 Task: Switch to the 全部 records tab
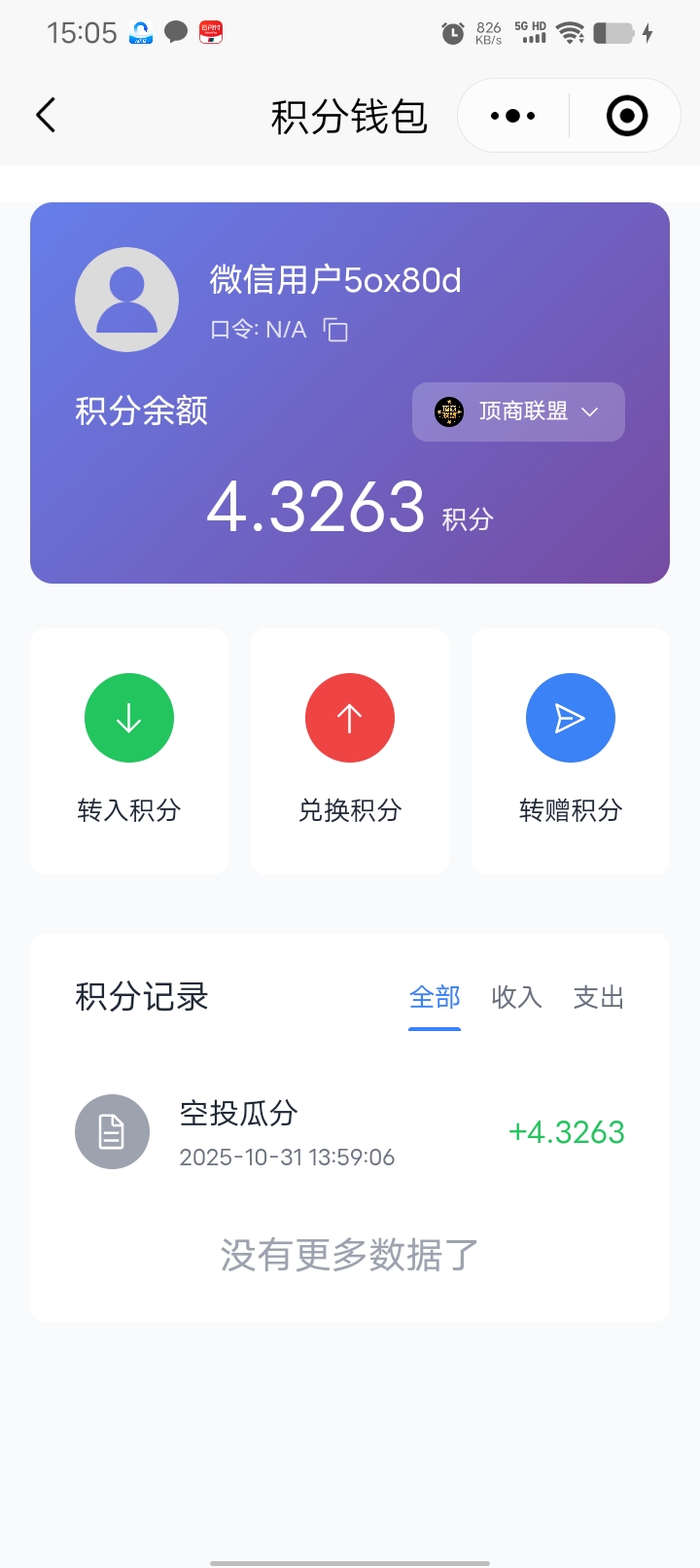(435, 998)
